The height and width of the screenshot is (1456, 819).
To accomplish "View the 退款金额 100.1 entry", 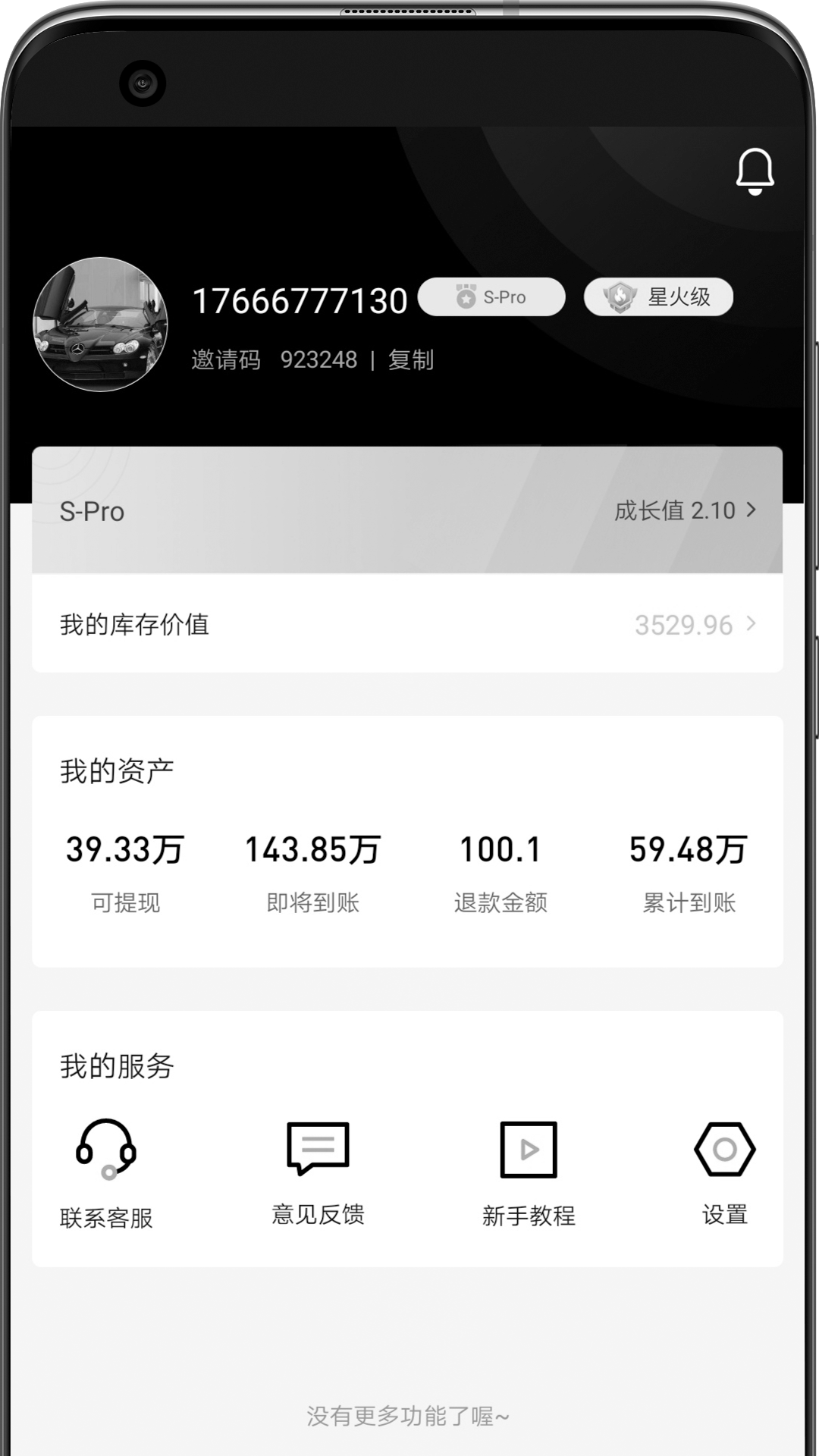I will point(500,849).
